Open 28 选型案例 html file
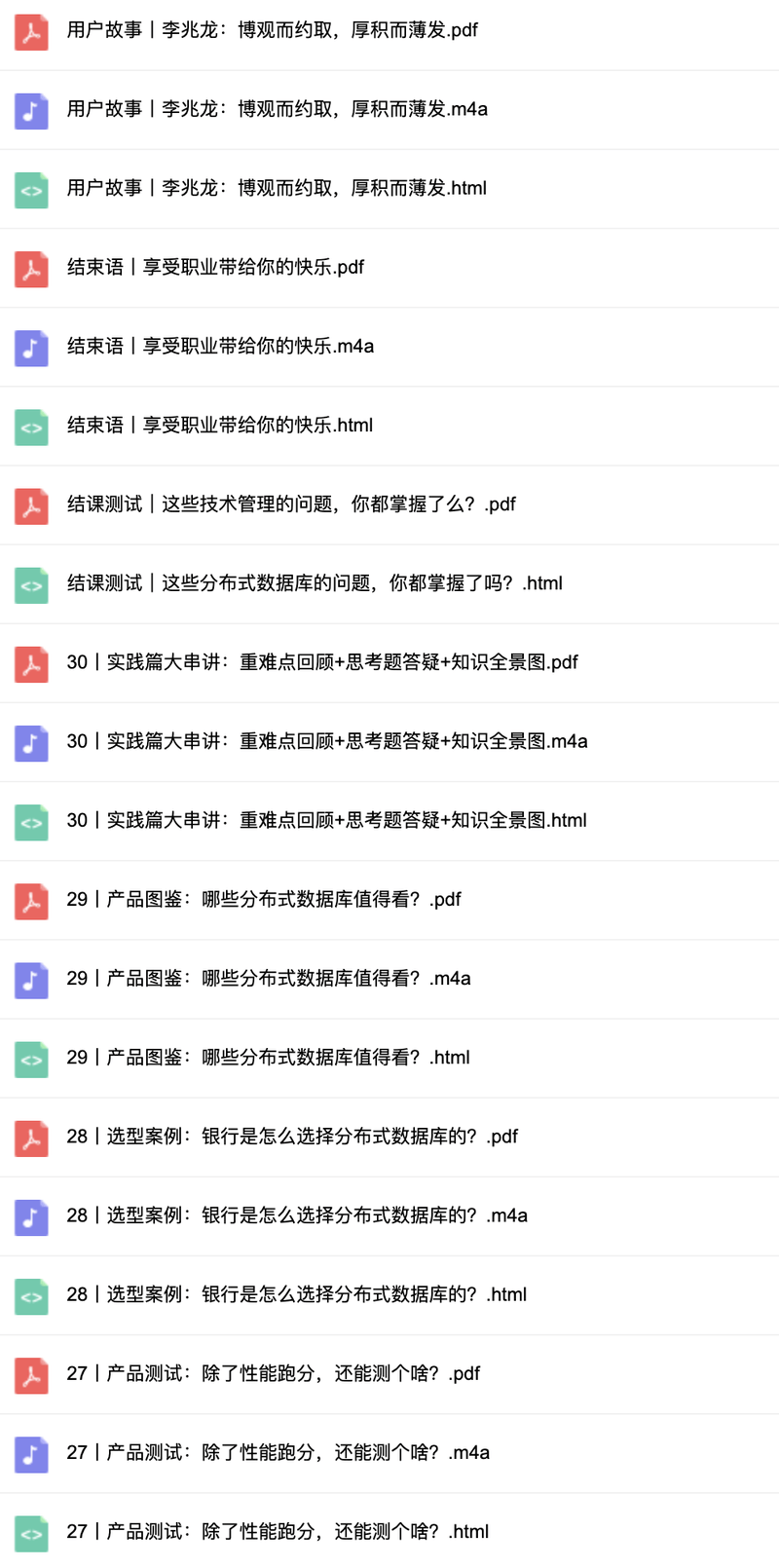Image resolution: width=779 pixels, height=1568 pixels. [x=297, y=1294]
